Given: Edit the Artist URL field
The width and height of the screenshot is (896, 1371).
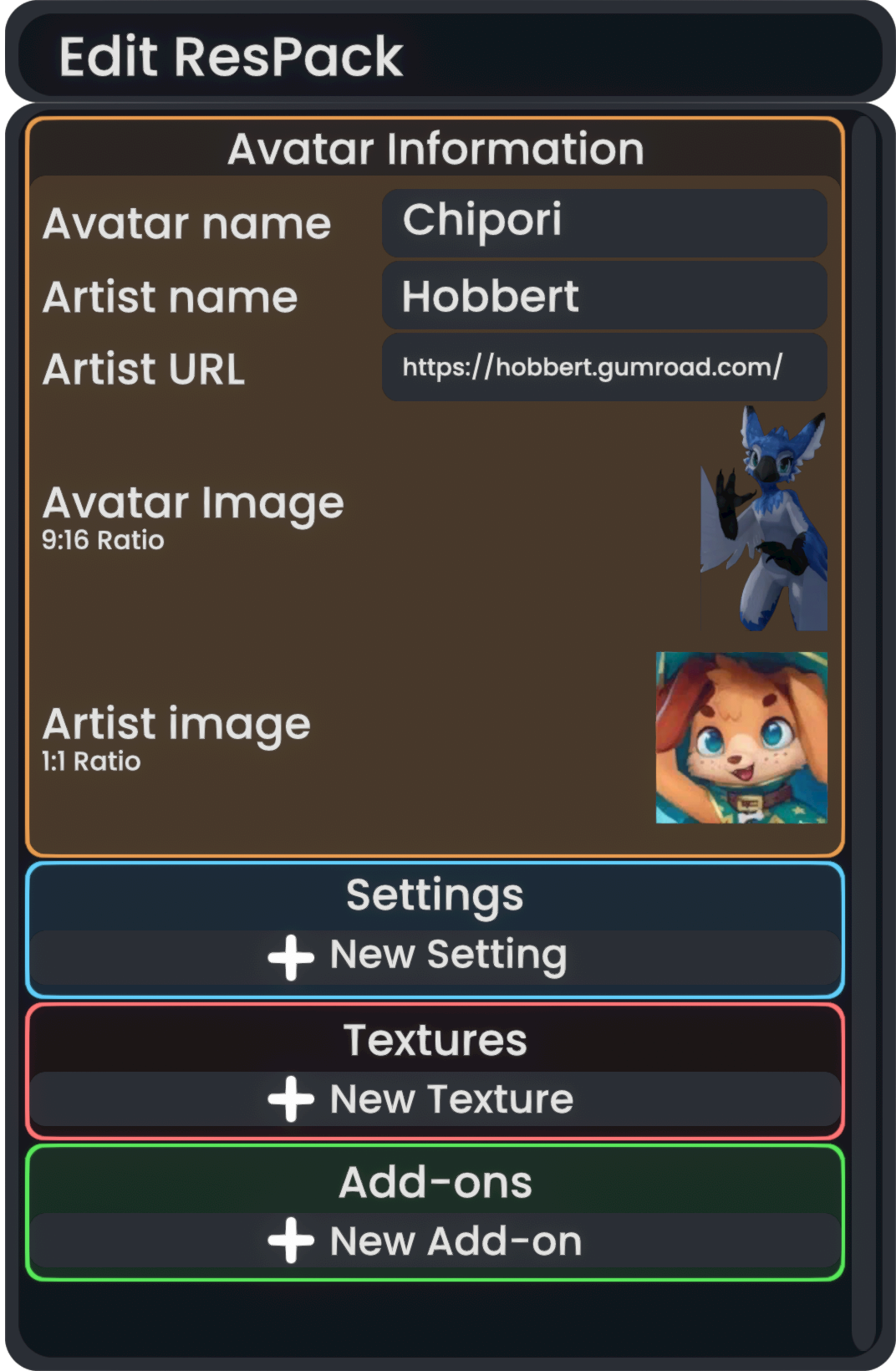Looking at the screenshot, I should coord(603,368).
